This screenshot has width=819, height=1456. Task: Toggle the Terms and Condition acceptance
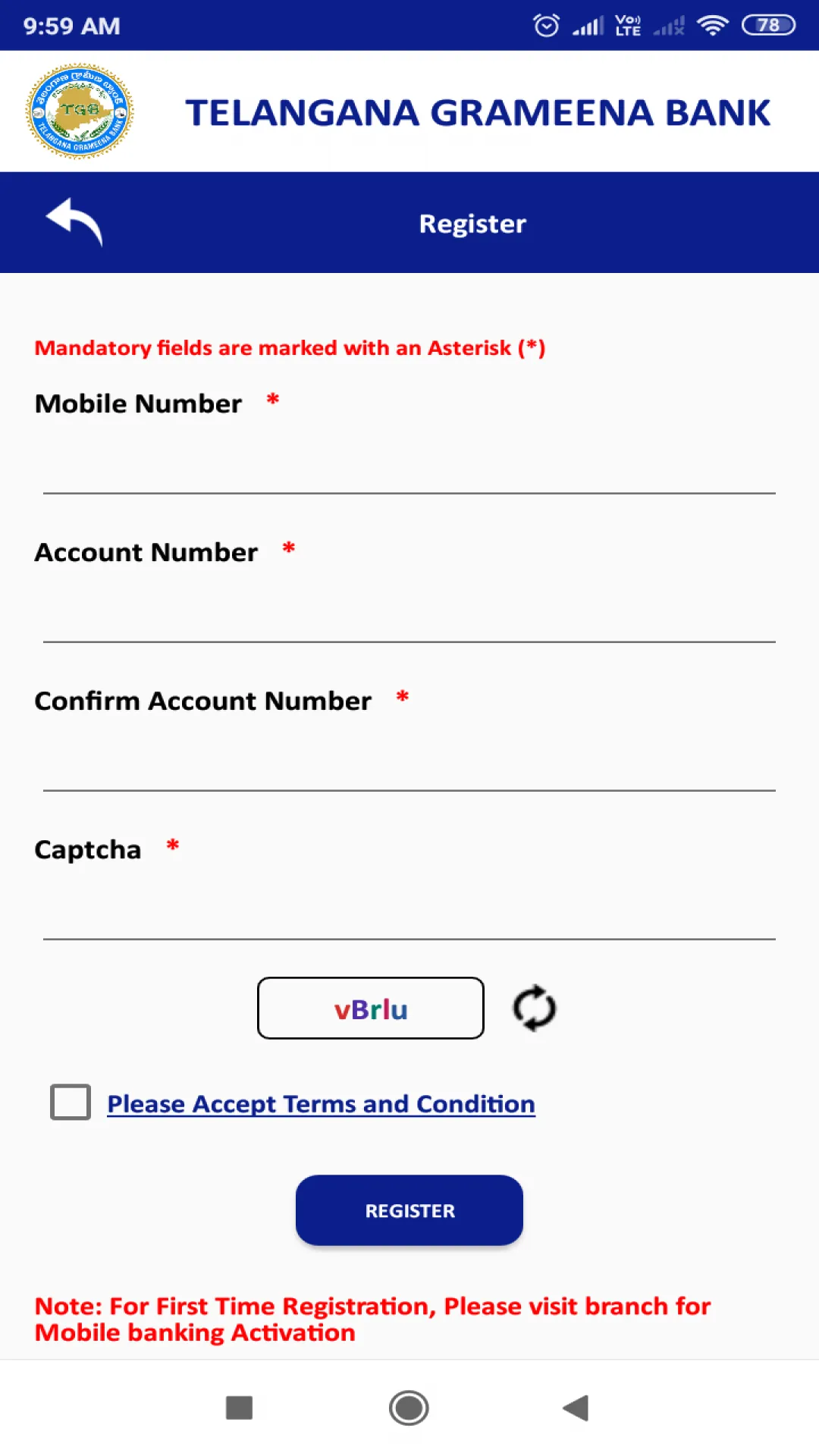tap(71, 1103)
